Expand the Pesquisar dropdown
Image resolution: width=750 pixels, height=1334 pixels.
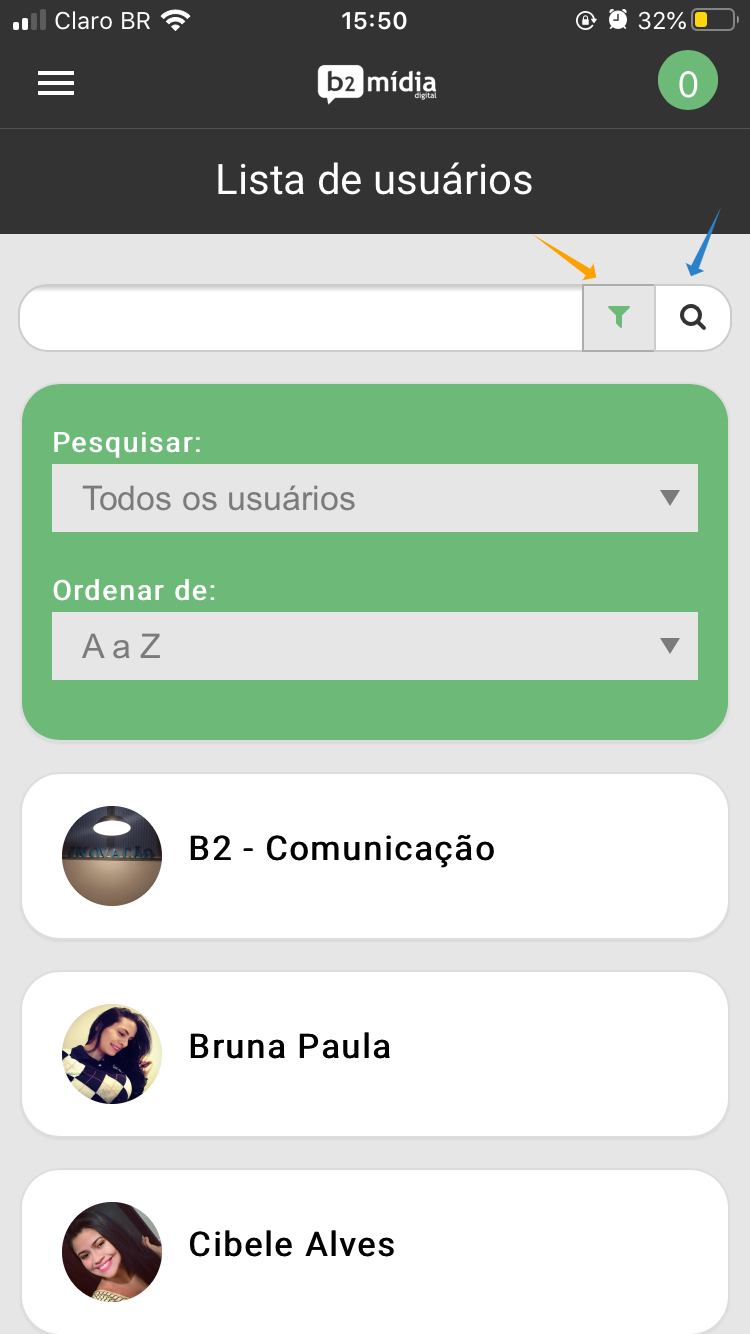click(x=374, y=498)
